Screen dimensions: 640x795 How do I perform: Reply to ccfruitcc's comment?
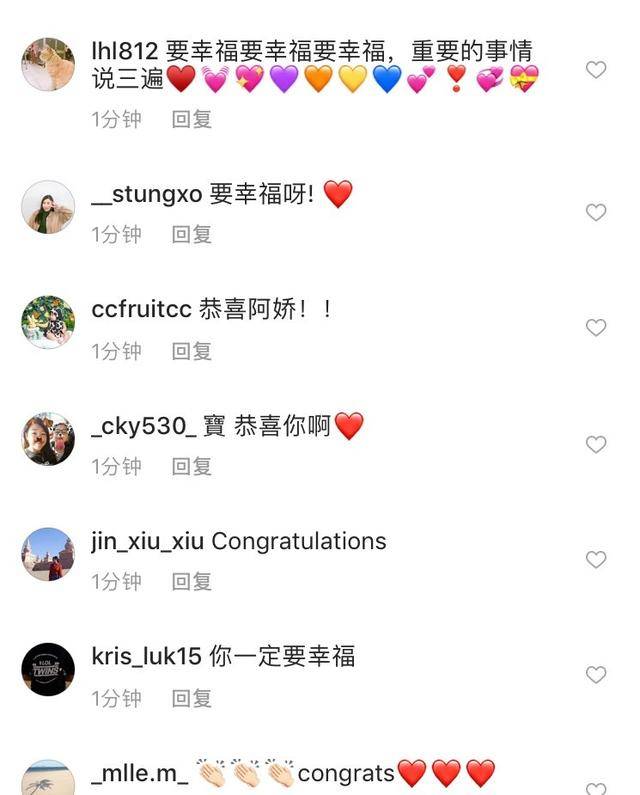(191, 351)
